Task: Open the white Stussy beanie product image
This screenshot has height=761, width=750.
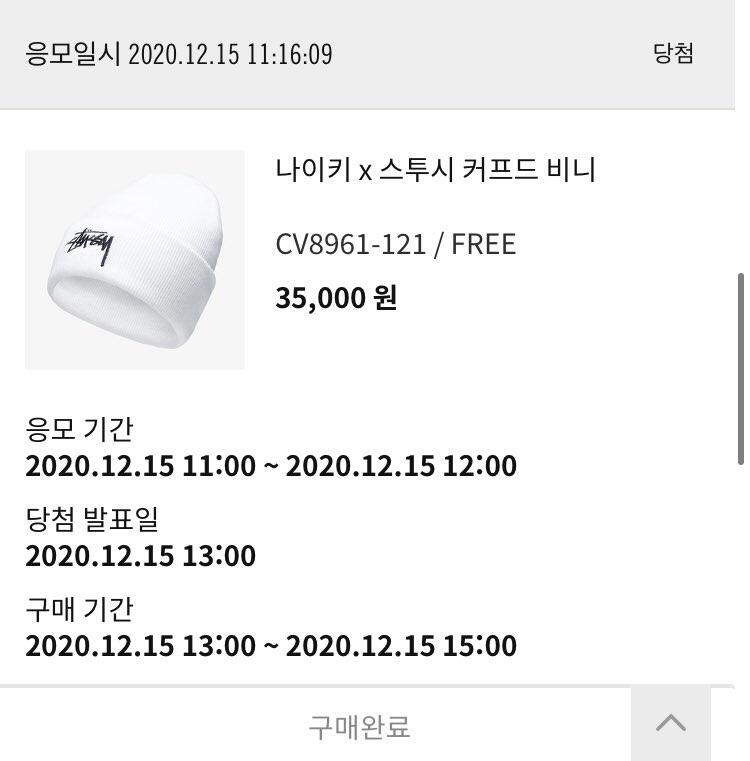Action: click(x=135, y=260)
